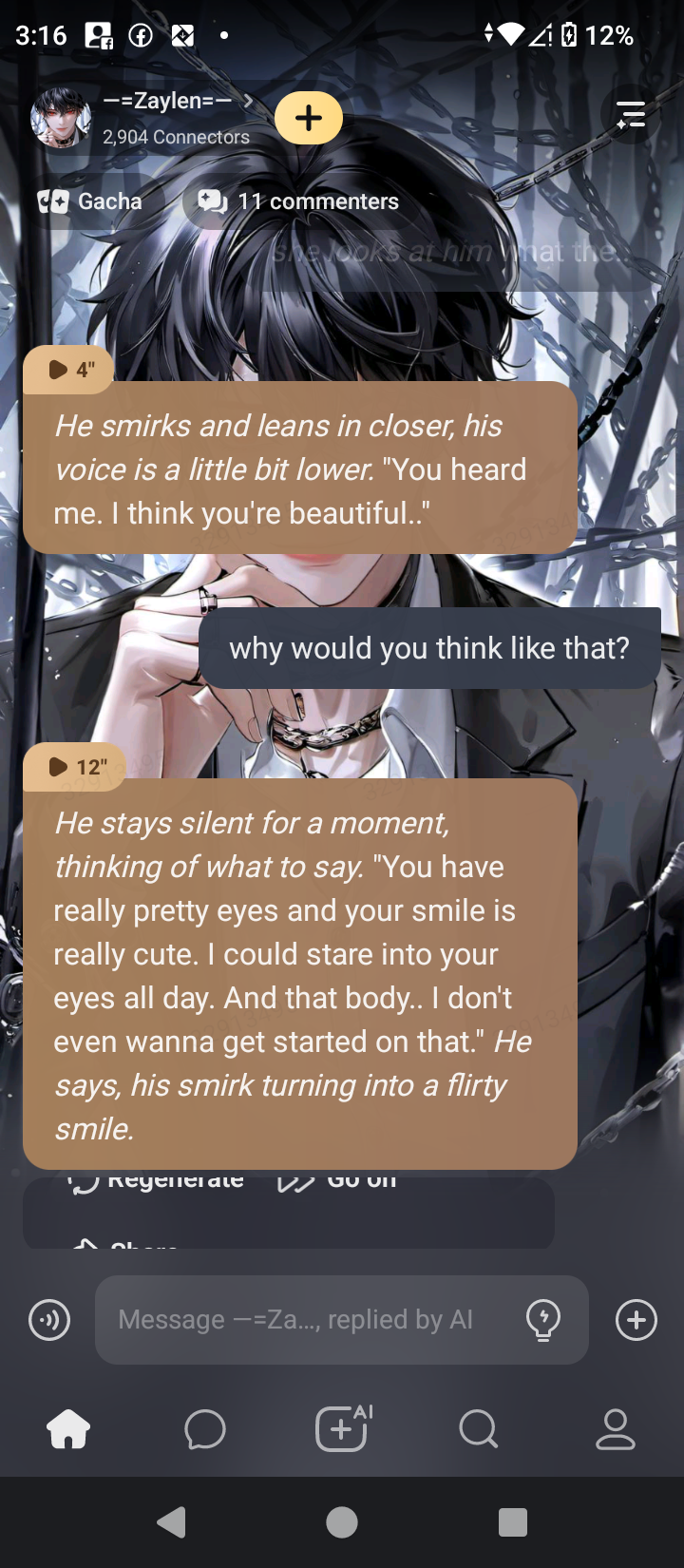Tap the yellow plus connect button
Screen dimensions: 684x1568
pyautogui.click(x=309, y=119)
